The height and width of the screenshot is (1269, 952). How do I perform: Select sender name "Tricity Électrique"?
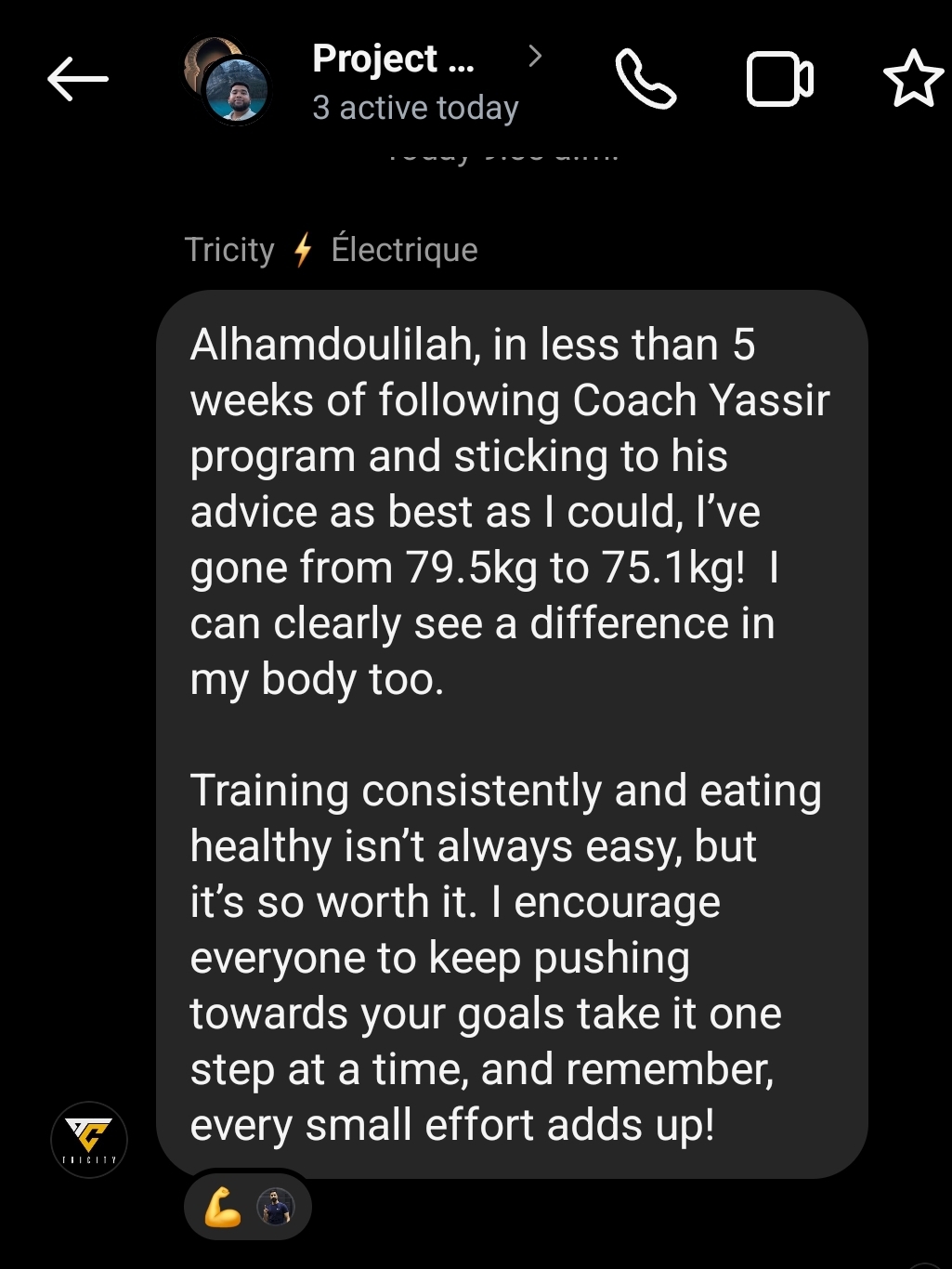pos(330,248)
